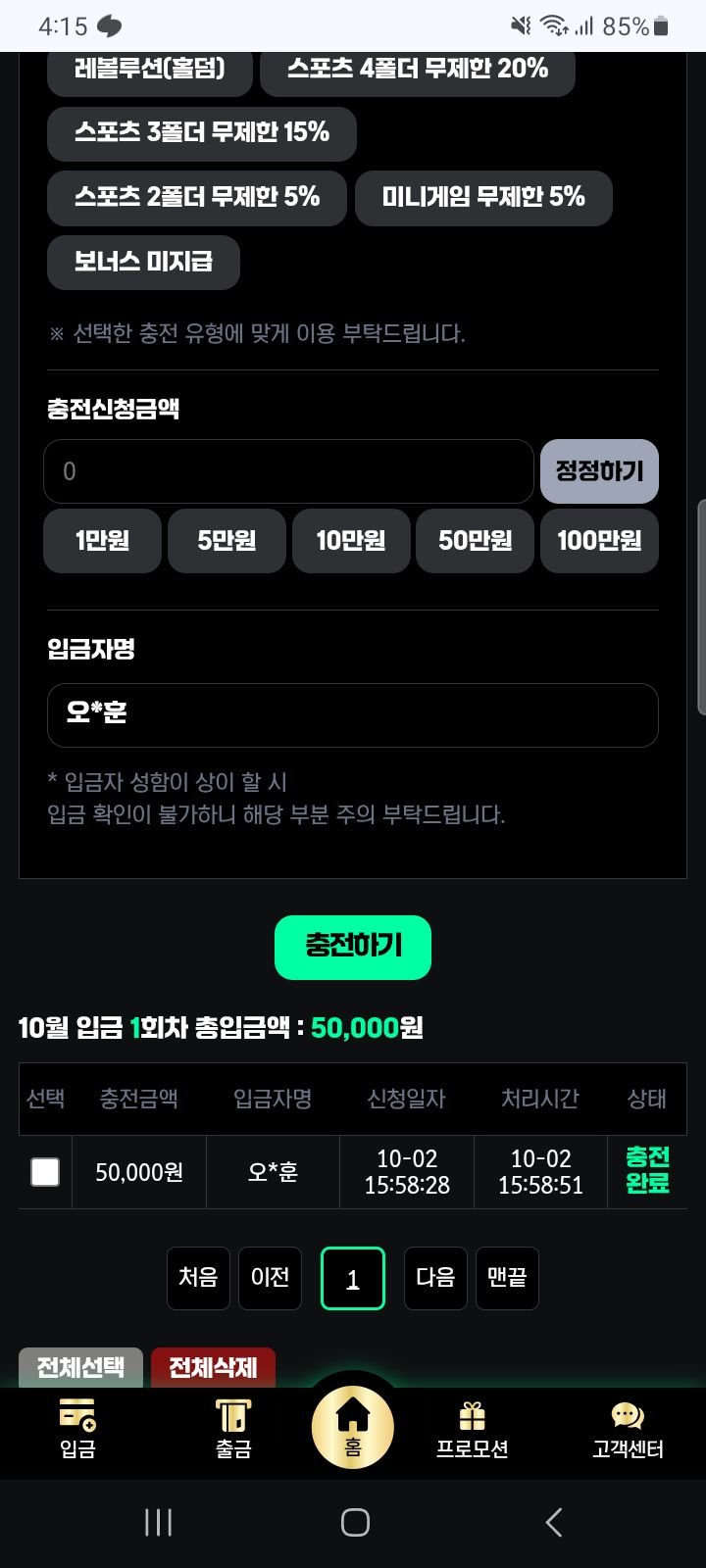
Task: Pick the 보너스 미지급 option
Action: click(143, 262)
